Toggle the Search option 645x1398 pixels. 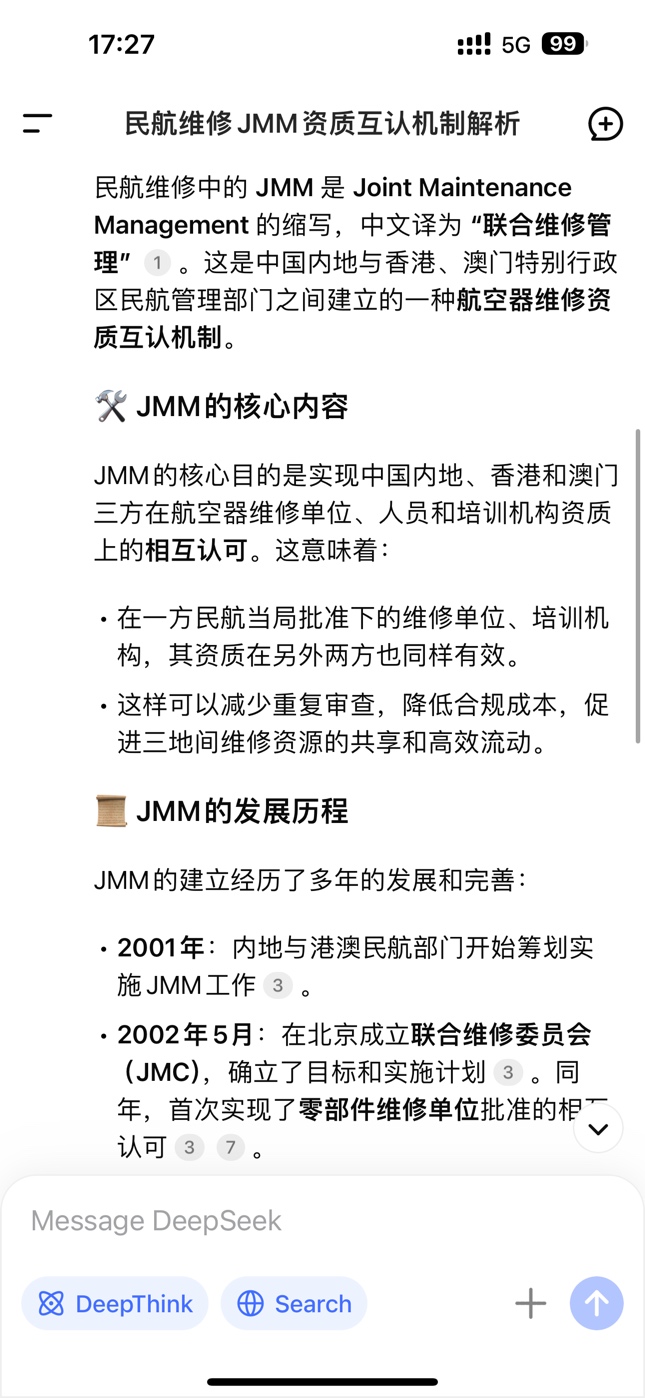(294, 1303)
